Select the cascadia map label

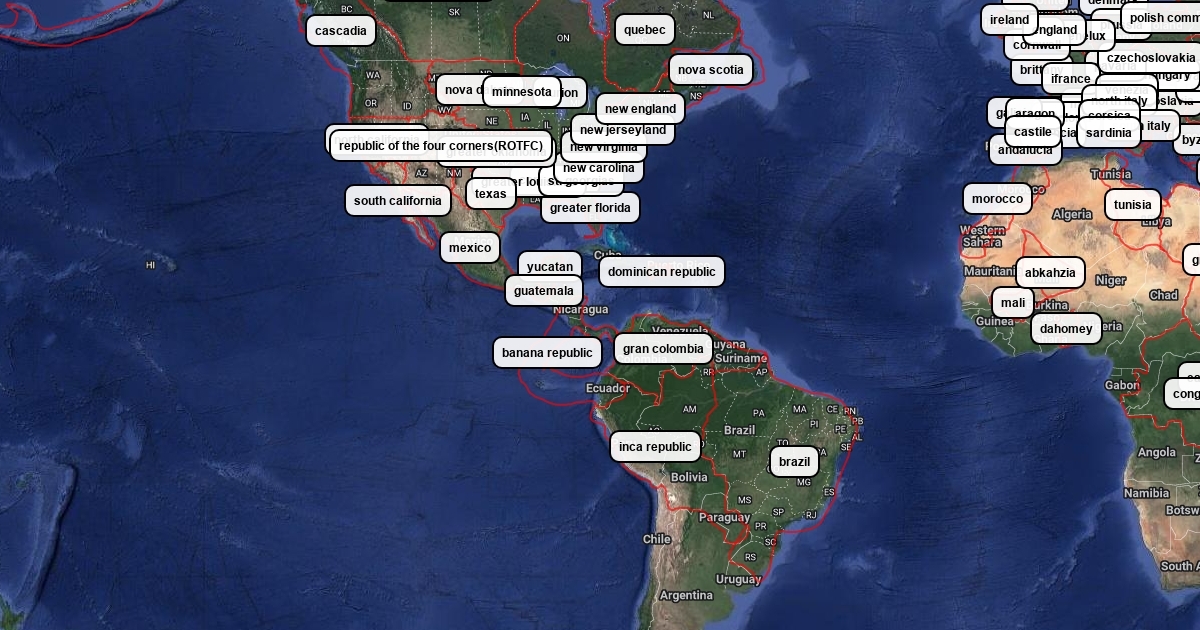[x=341, y=31]
